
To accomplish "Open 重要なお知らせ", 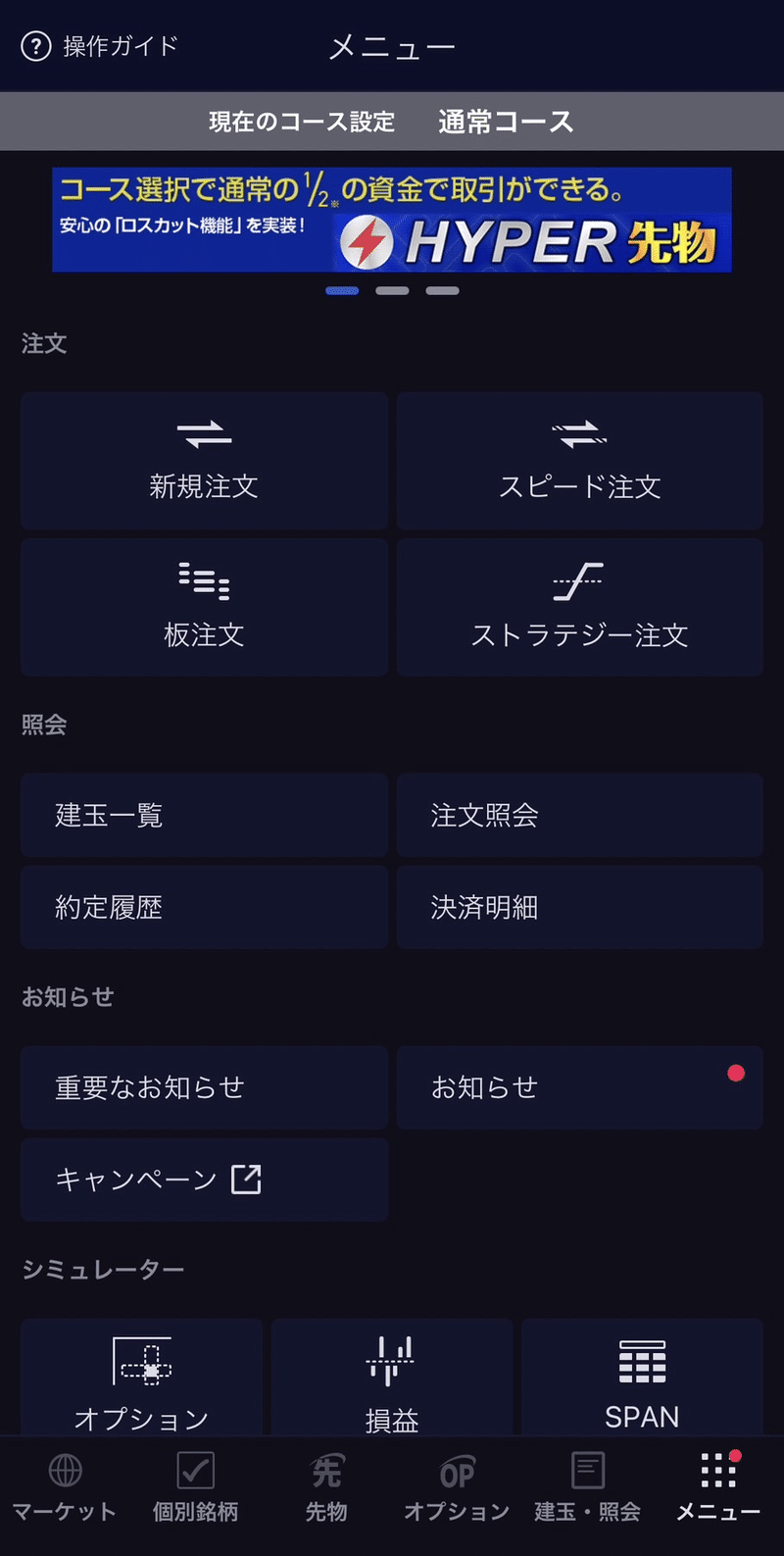I will tap(204, 1087).
